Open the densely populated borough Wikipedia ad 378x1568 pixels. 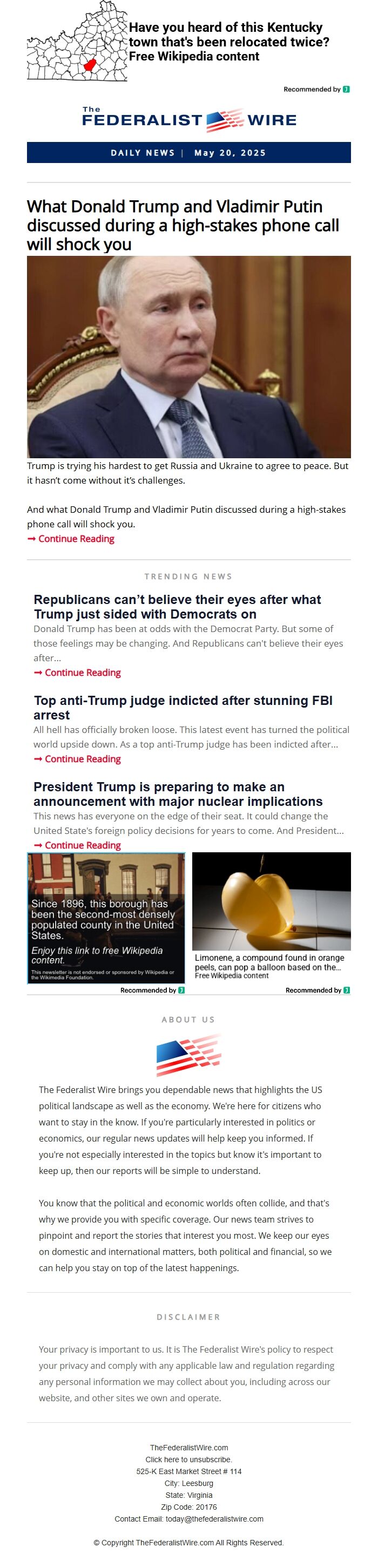click(x=106, y=918)
